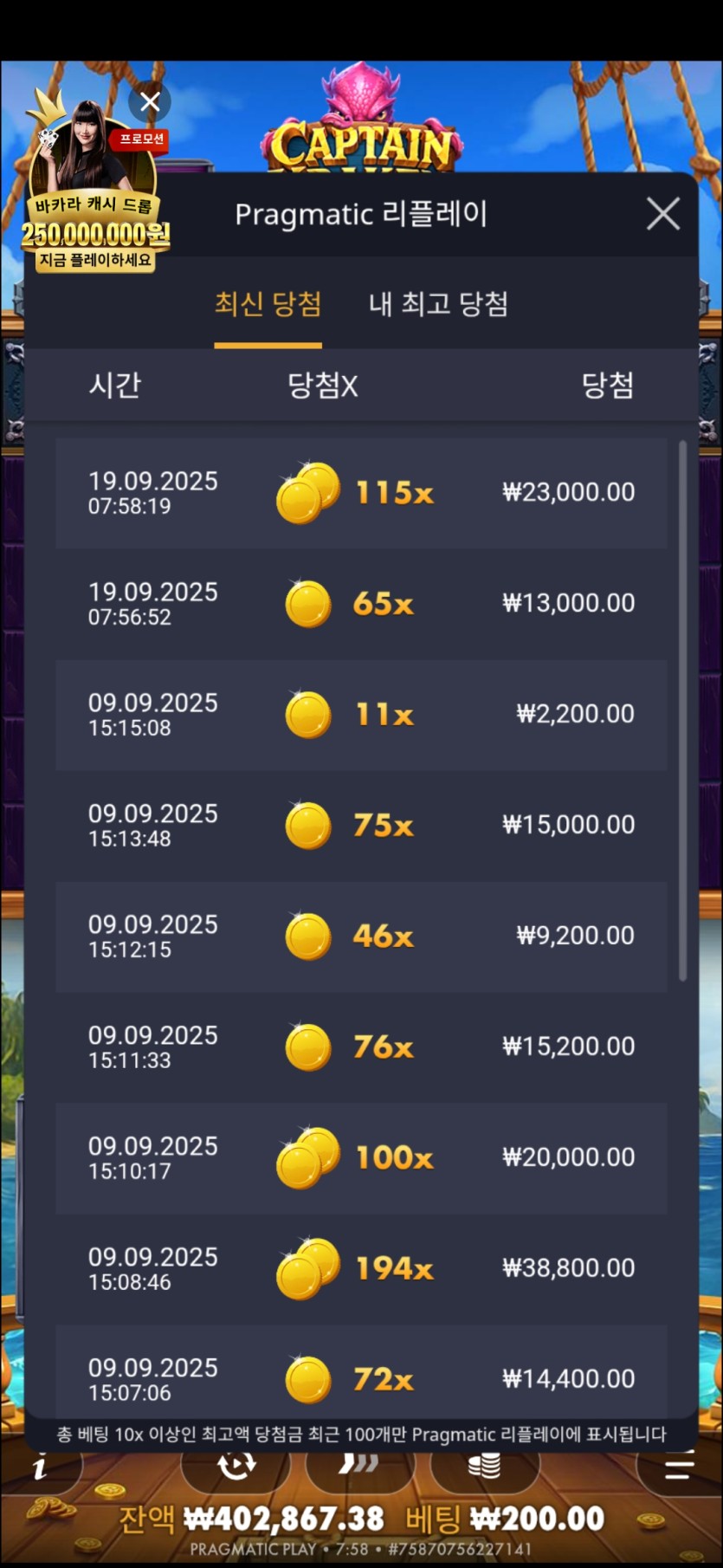
Task: Open the 76x win at 15:11:33
Action: [x=361, y=1047]
